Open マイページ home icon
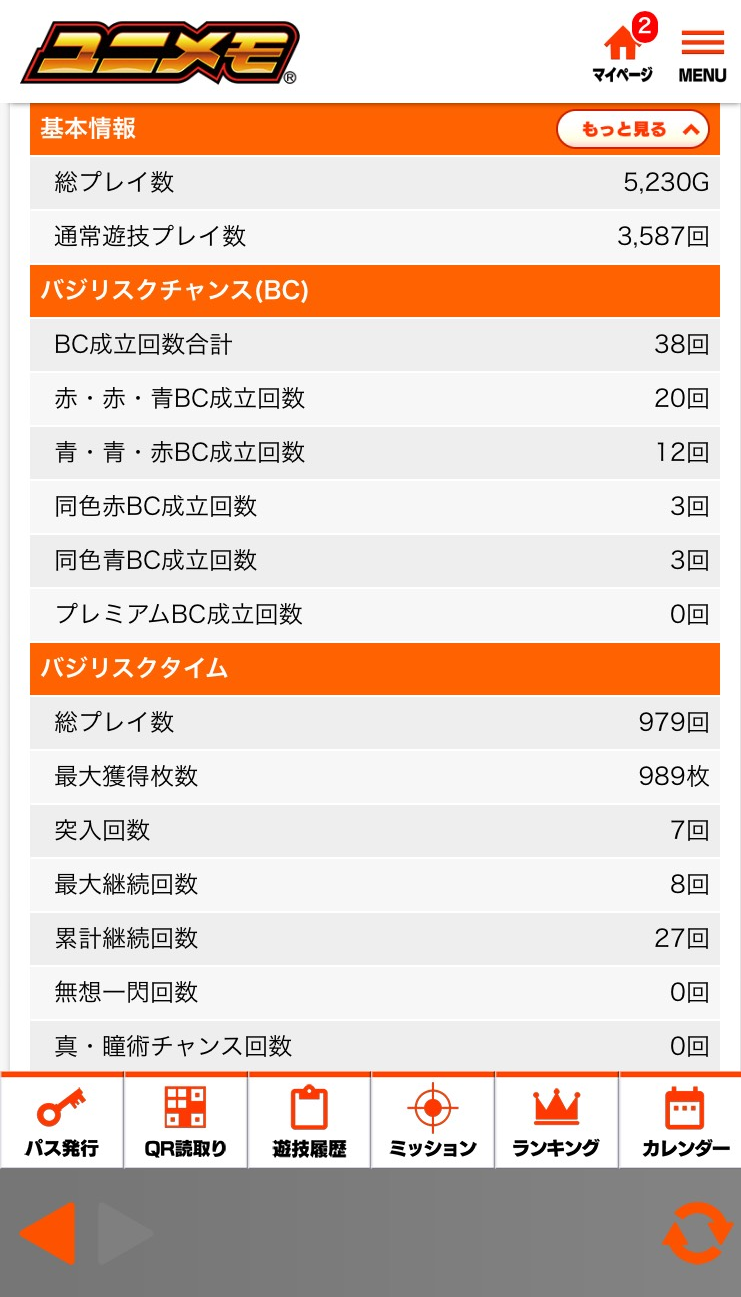 click(x=622, y=52)
